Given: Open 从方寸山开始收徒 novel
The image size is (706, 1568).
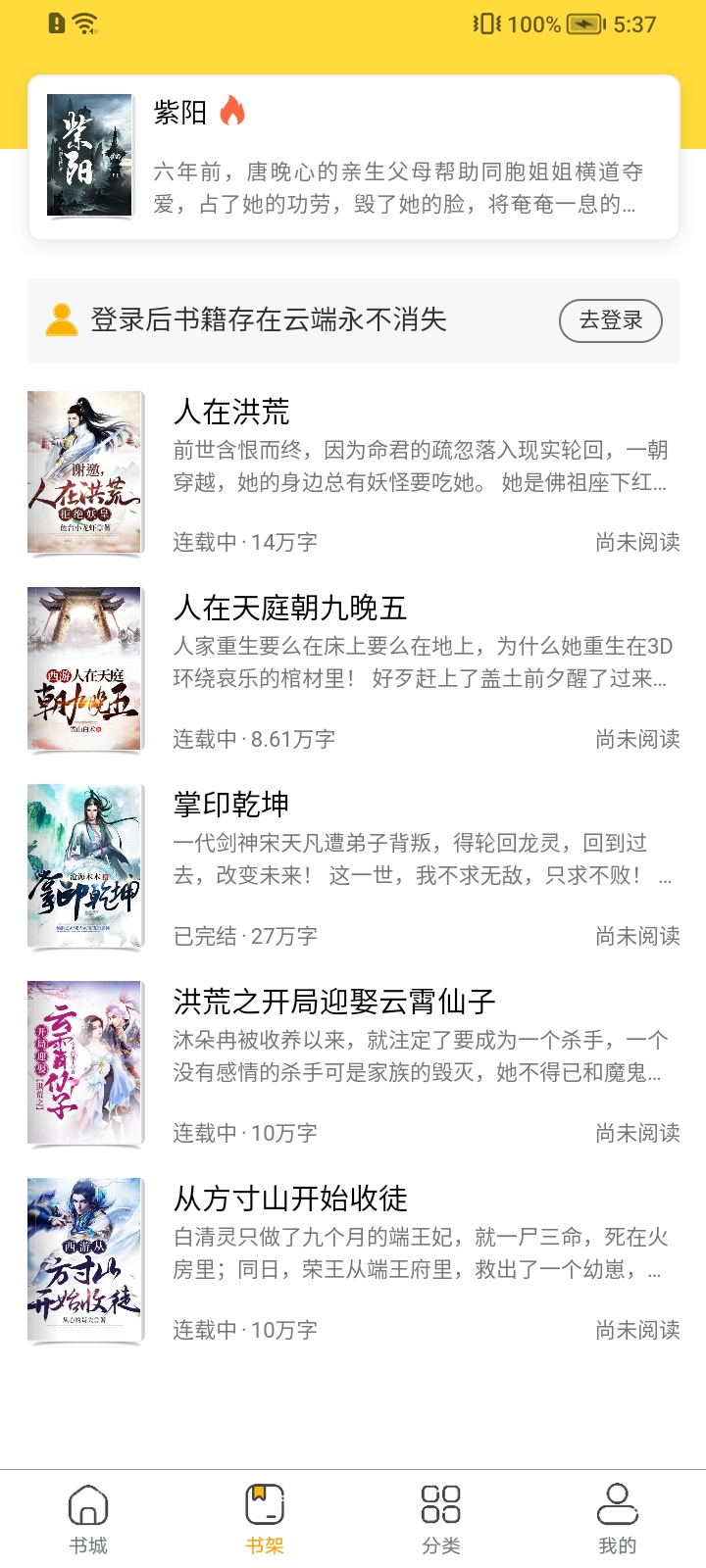Looking at the screenshot, I should [x=295, y=1200].
